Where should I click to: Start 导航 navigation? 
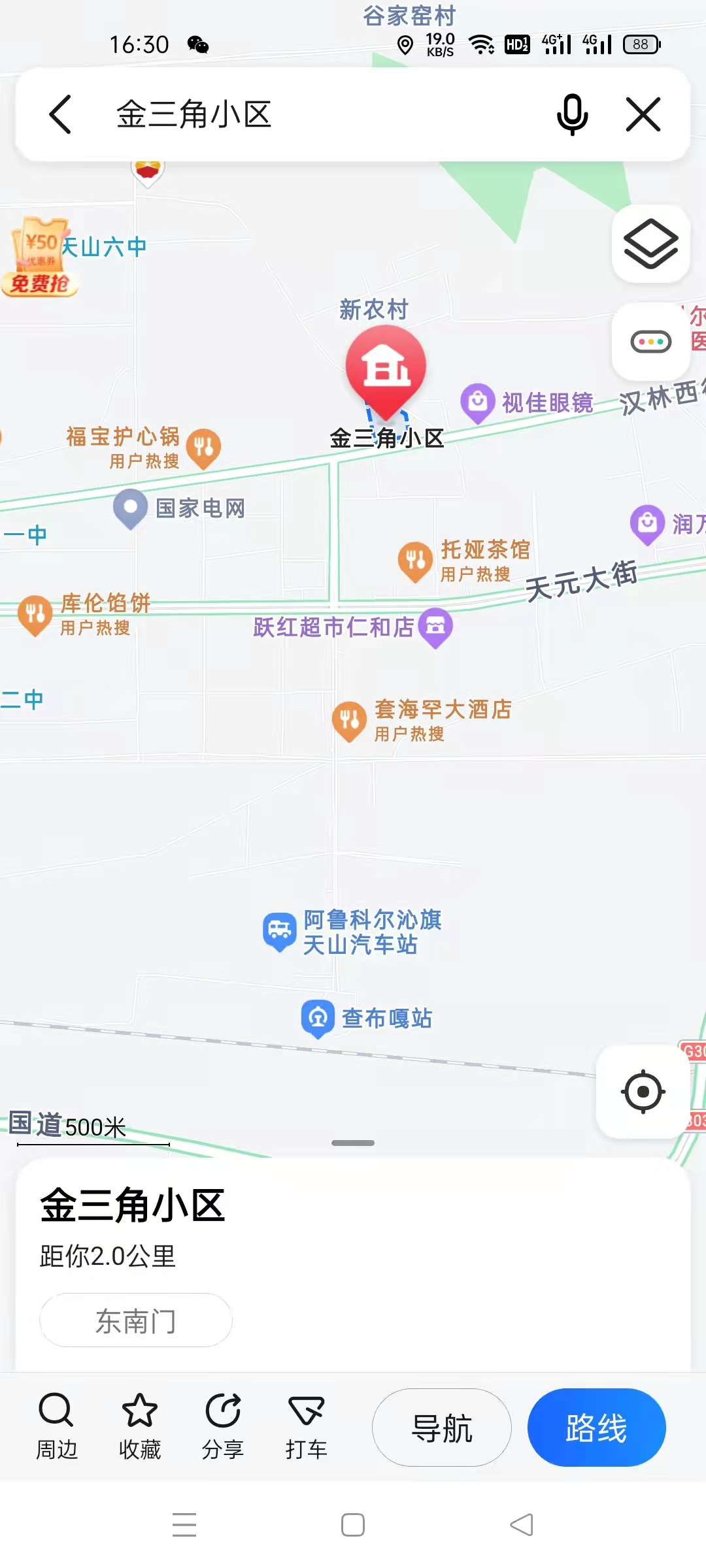click(x=441, y=1428)
